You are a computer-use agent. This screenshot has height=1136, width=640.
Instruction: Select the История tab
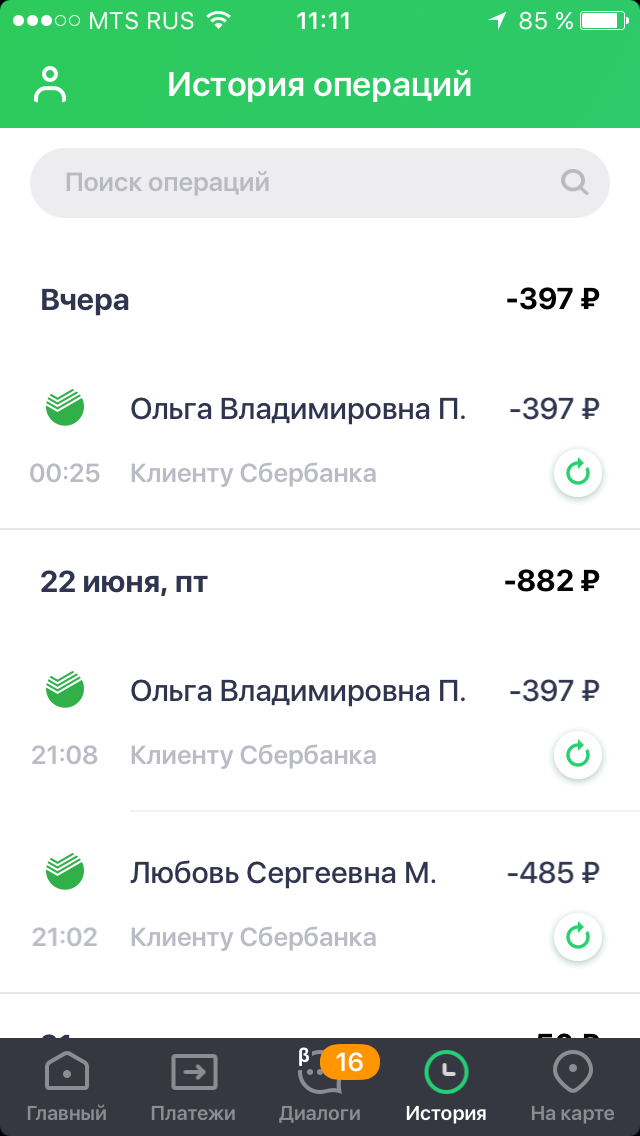coord(446,1087)
